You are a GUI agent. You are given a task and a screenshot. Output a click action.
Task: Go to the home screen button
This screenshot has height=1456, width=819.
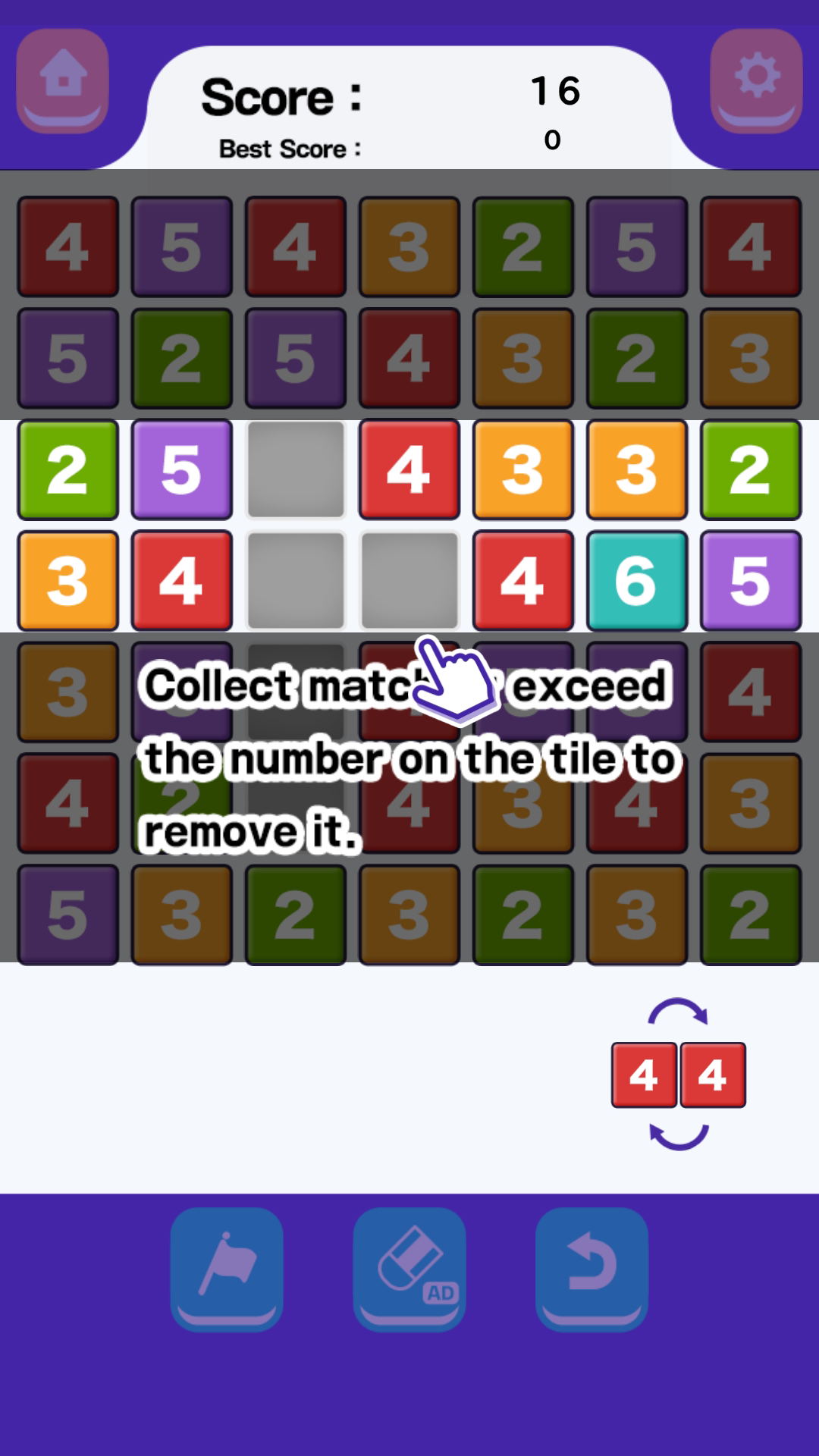click(63, 80)
